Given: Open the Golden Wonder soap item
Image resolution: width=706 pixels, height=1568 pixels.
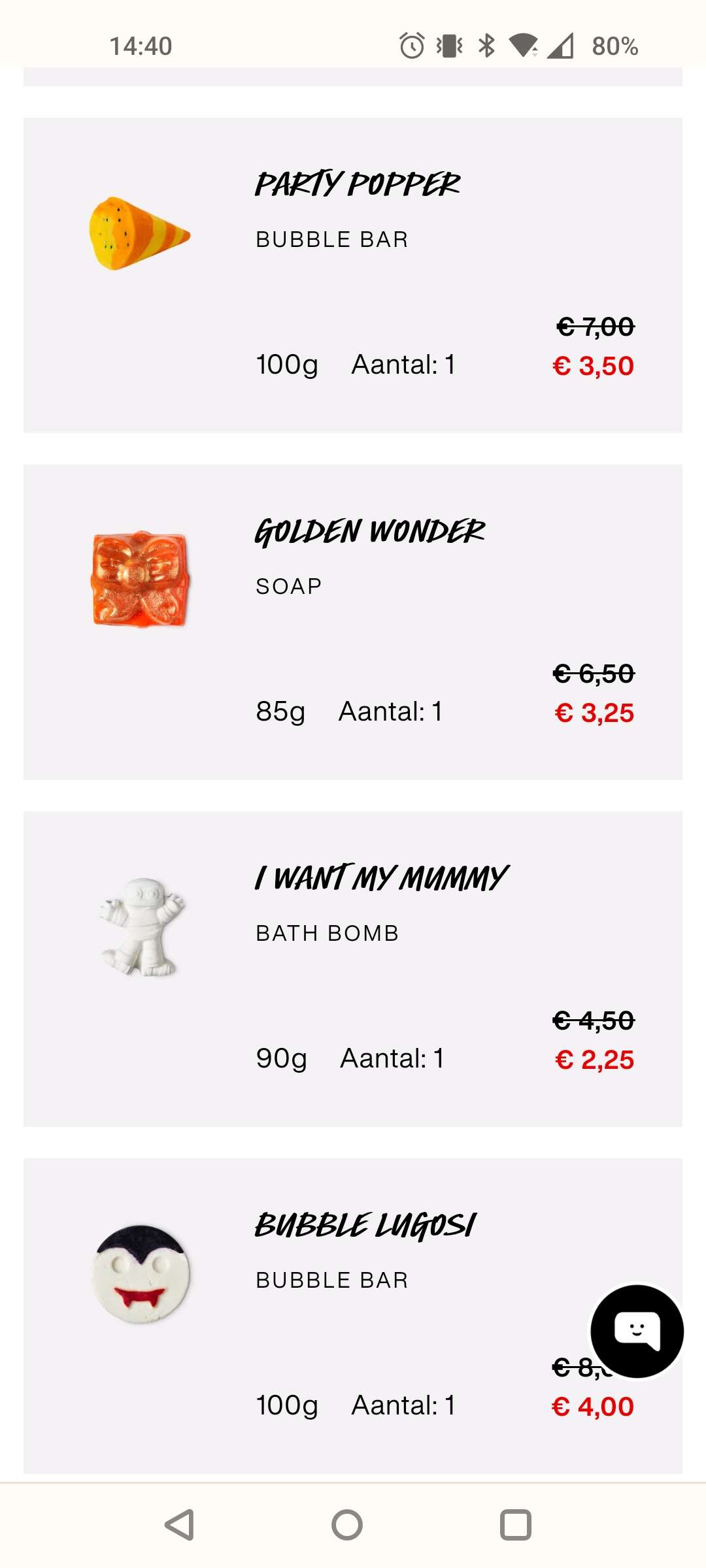Looking at the screenshot, I should tap(353, 622).
